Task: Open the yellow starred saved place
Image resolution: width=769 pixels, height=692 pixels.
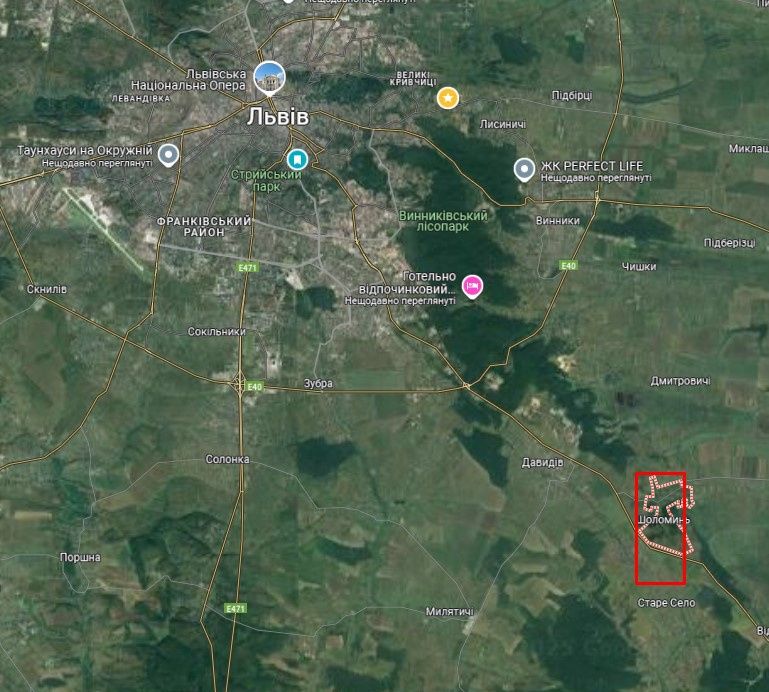Action: pyautogui.click(x=448, y=97)
